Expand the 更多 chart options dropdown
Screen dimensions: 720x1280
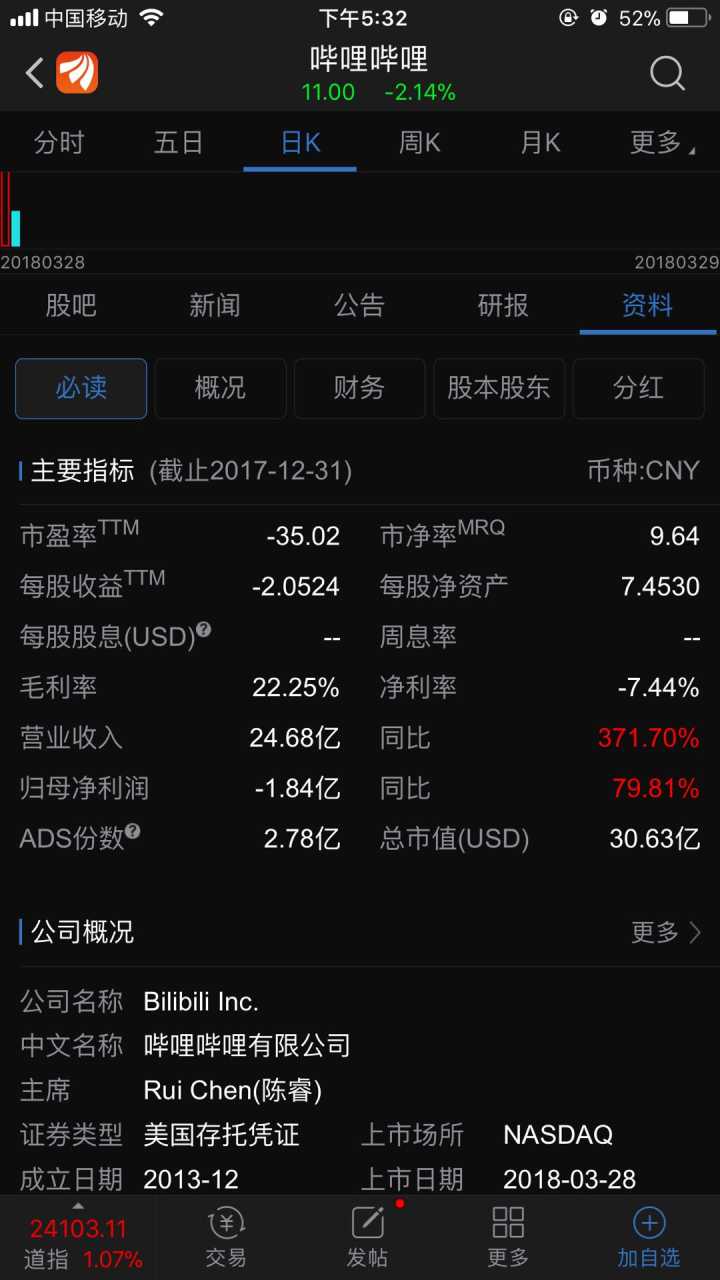[660, 143]
